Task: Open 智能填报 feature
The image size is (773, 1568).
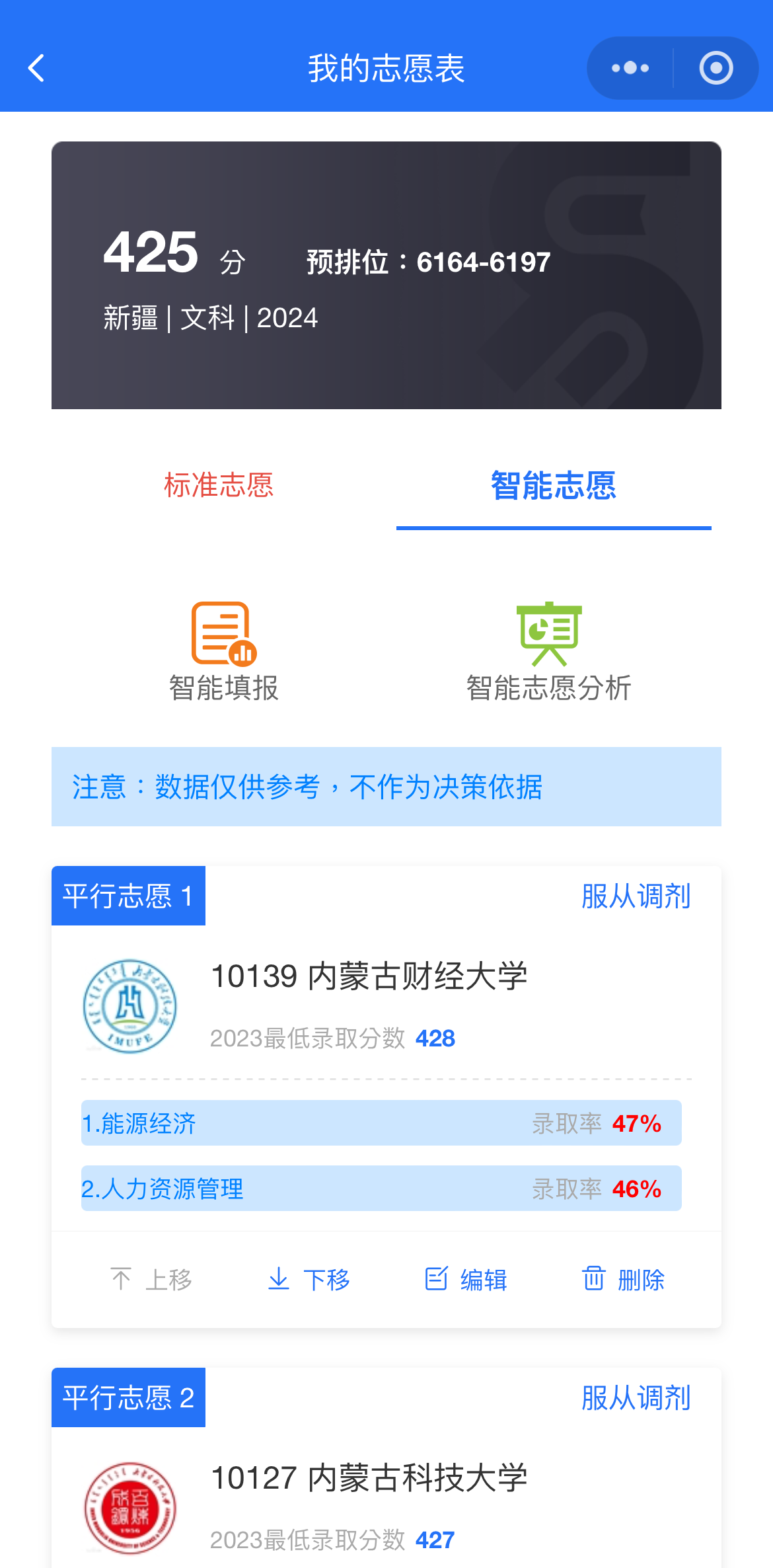Action: [x=224, y=651]
